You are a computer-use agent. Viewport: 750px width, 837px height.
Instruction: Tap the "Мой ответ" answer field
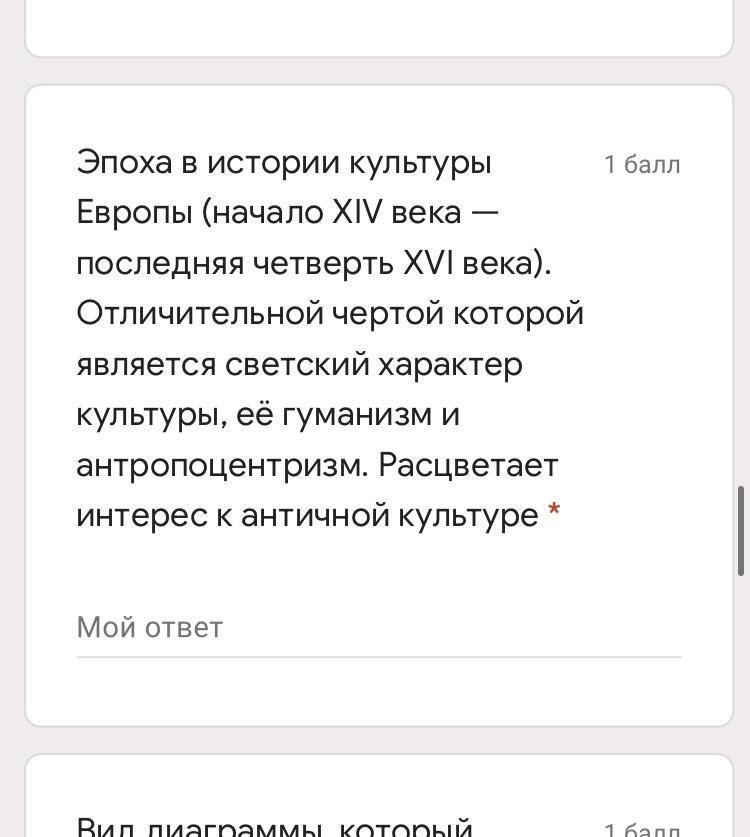coord(378,628)
